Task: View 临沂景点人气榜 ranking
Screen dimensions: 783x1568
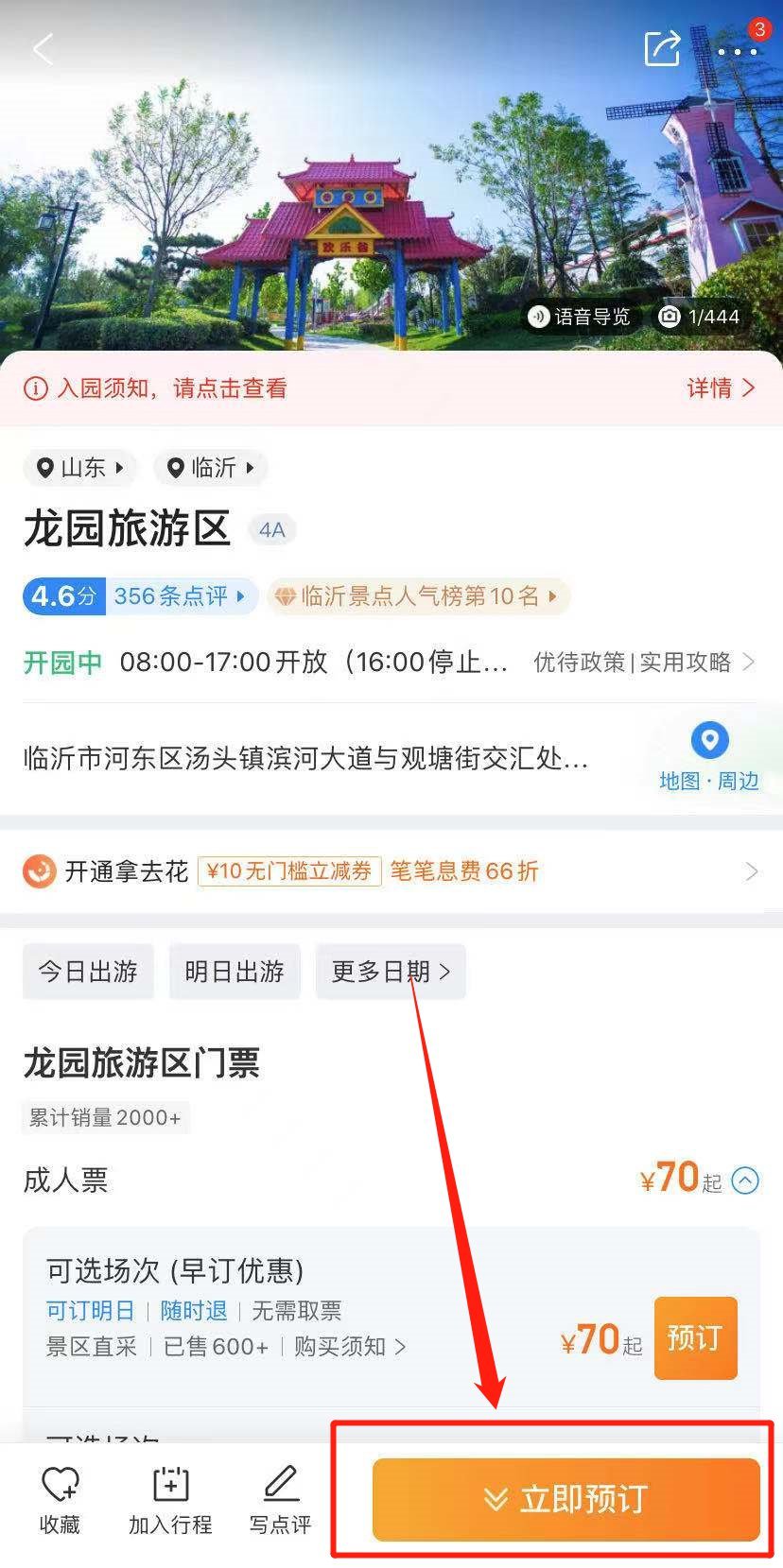Action: click(419, 596)
